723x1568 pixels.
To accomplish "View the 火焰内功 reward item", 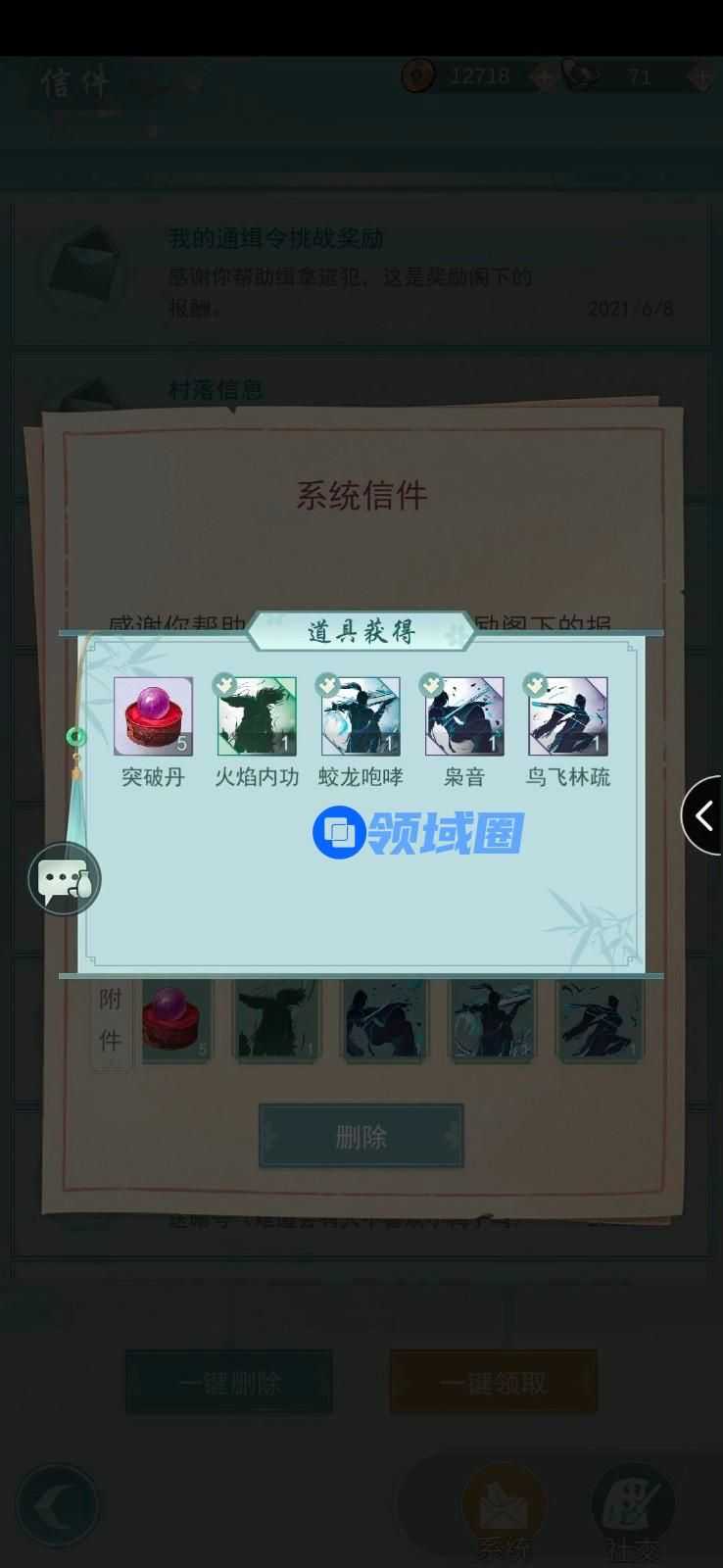I will pos(257,716).
